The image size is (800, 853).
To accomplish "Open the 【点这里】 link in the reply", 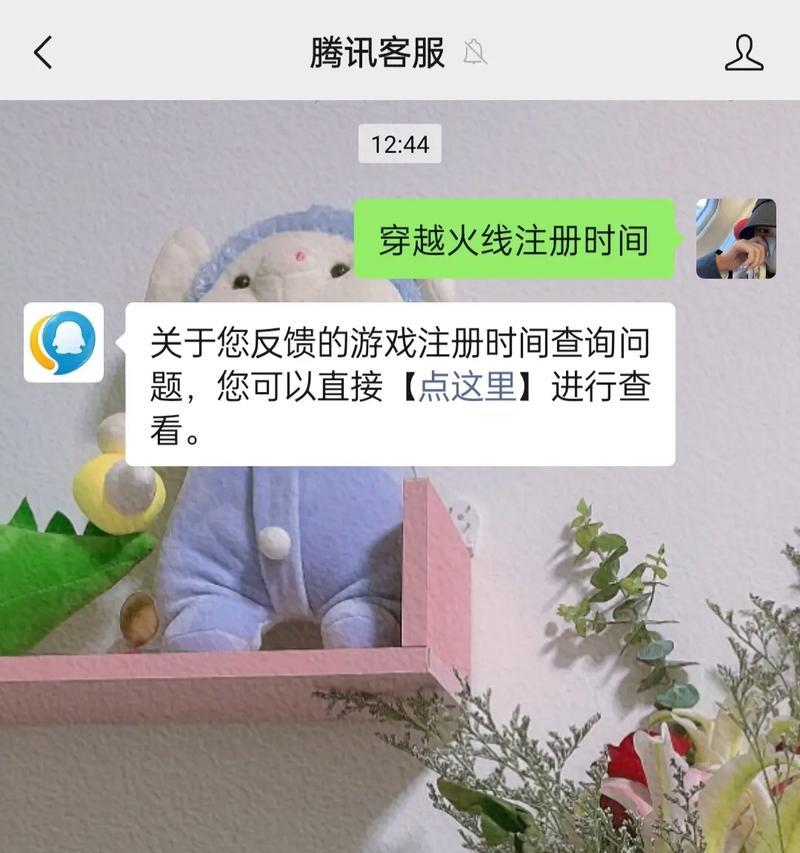I will click(x=467, y=388).
